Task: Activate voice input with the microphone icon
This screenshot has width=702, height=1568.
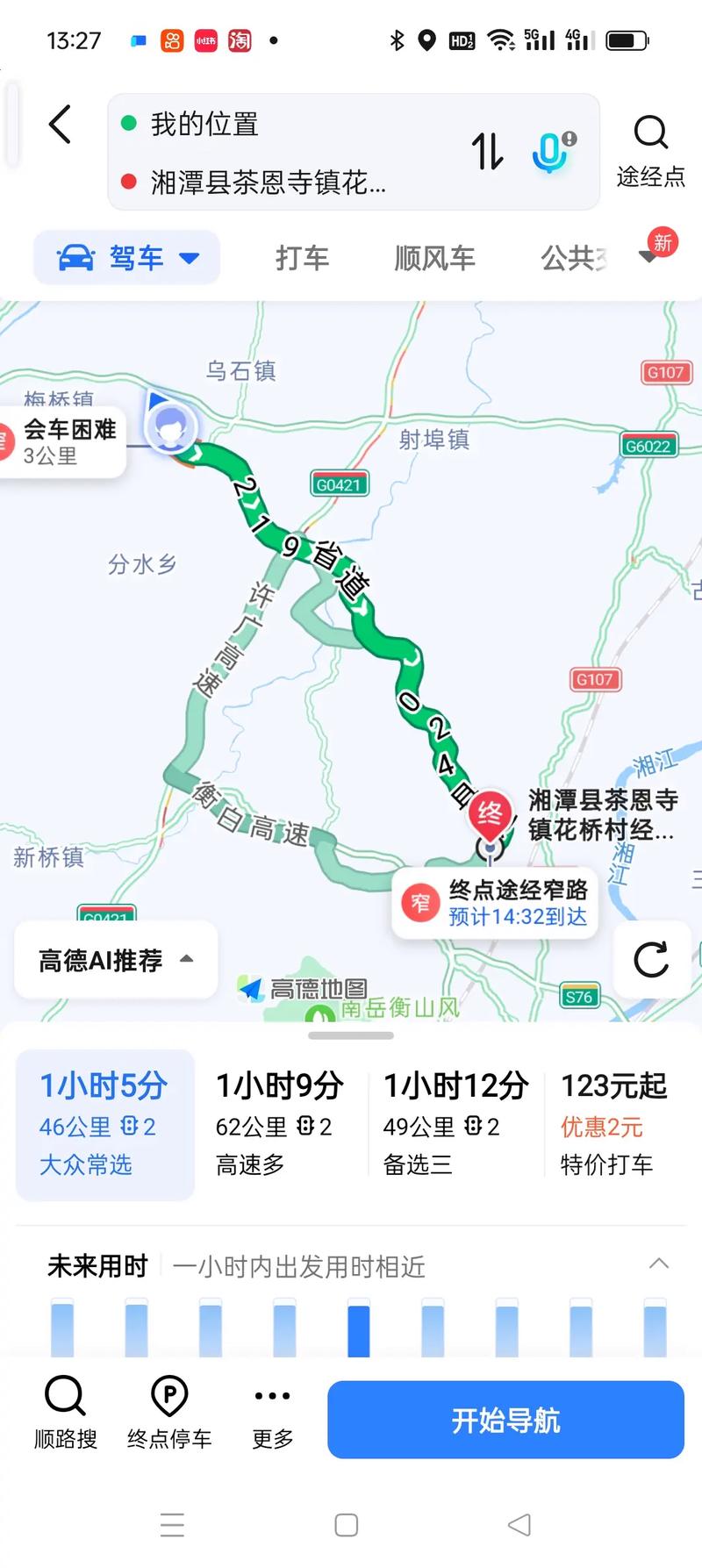Action: point(548,153)
